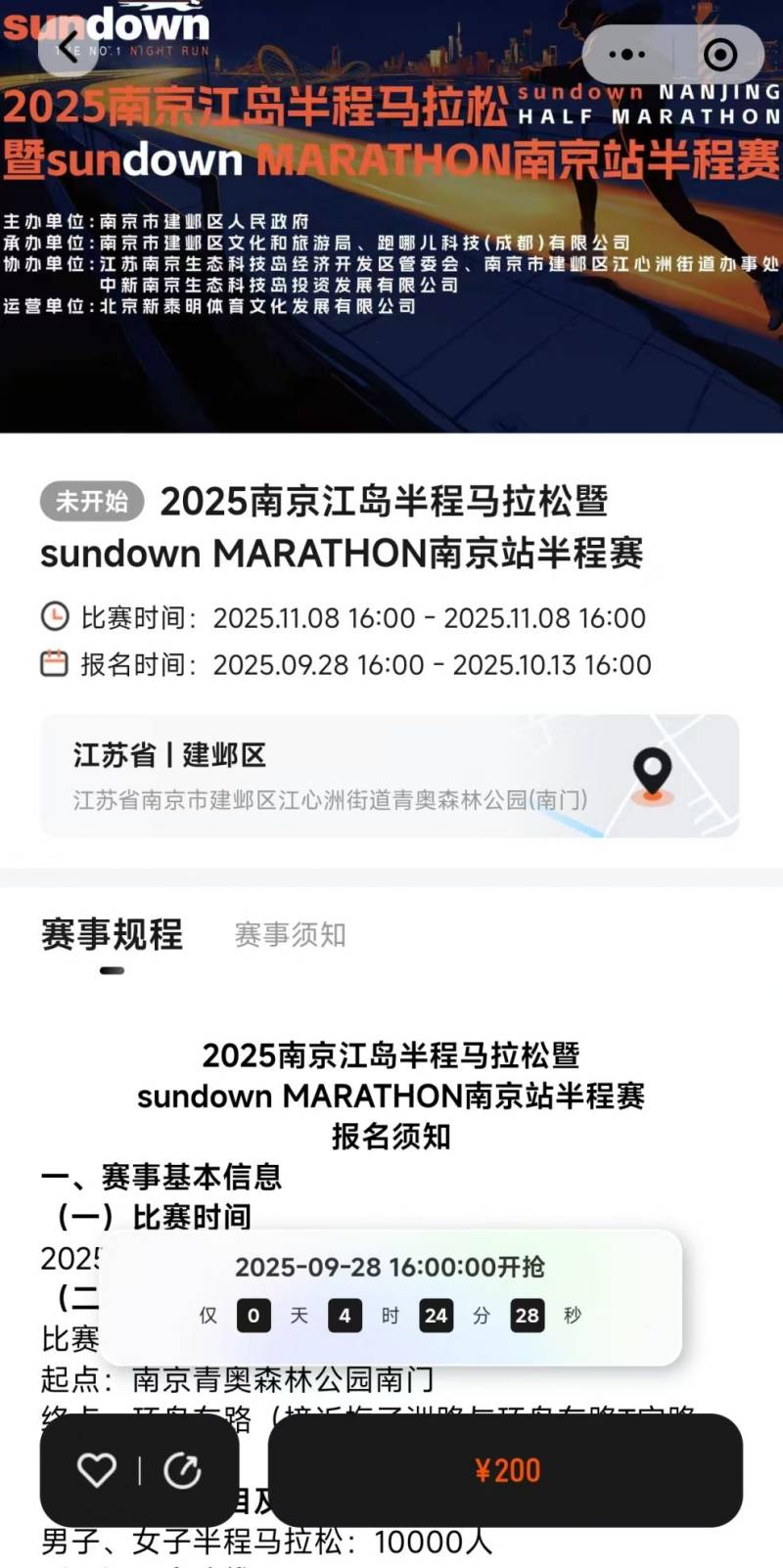Tap the back arrow at top left
The width and height of the screenshot is (783, 1568).
pos(66,50)
